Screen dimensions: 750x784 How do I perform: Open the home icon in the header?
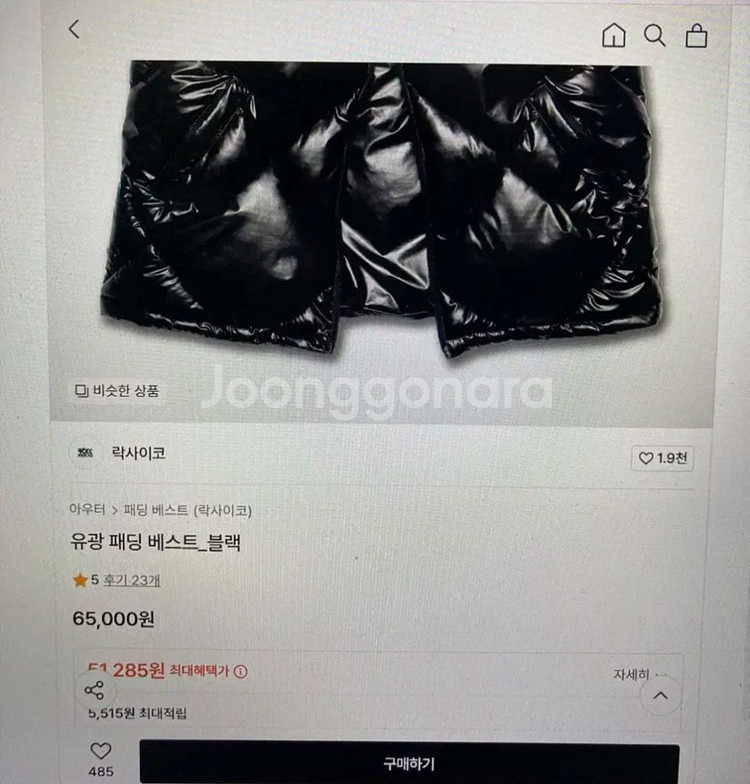[x=613, y=36]
